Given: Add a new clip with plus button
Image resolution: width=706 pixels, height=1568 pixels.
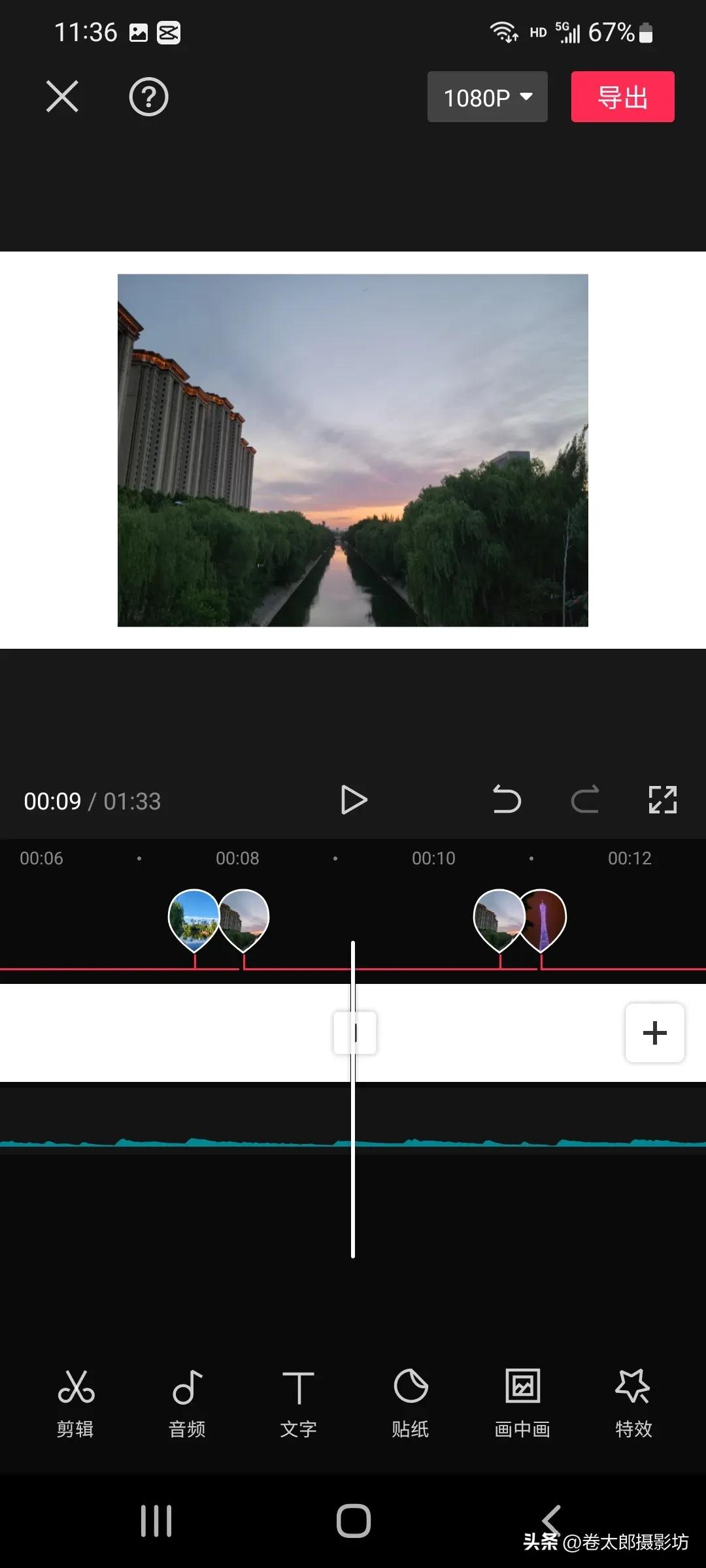Looking at the screenshot, I should [x=654, y=1032].
